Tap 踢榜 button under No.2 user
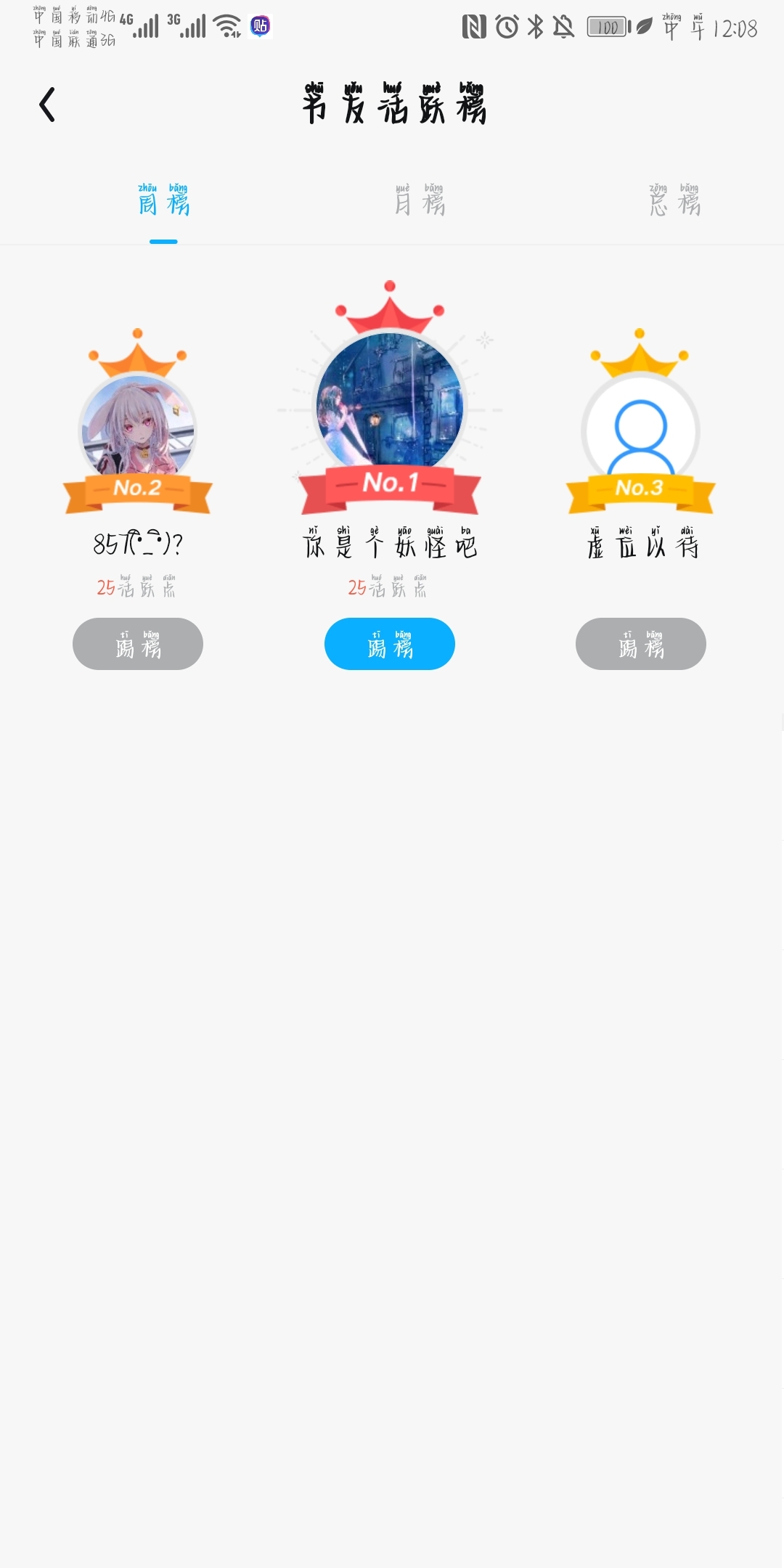784x1568 pixels. tap(138, 644)
